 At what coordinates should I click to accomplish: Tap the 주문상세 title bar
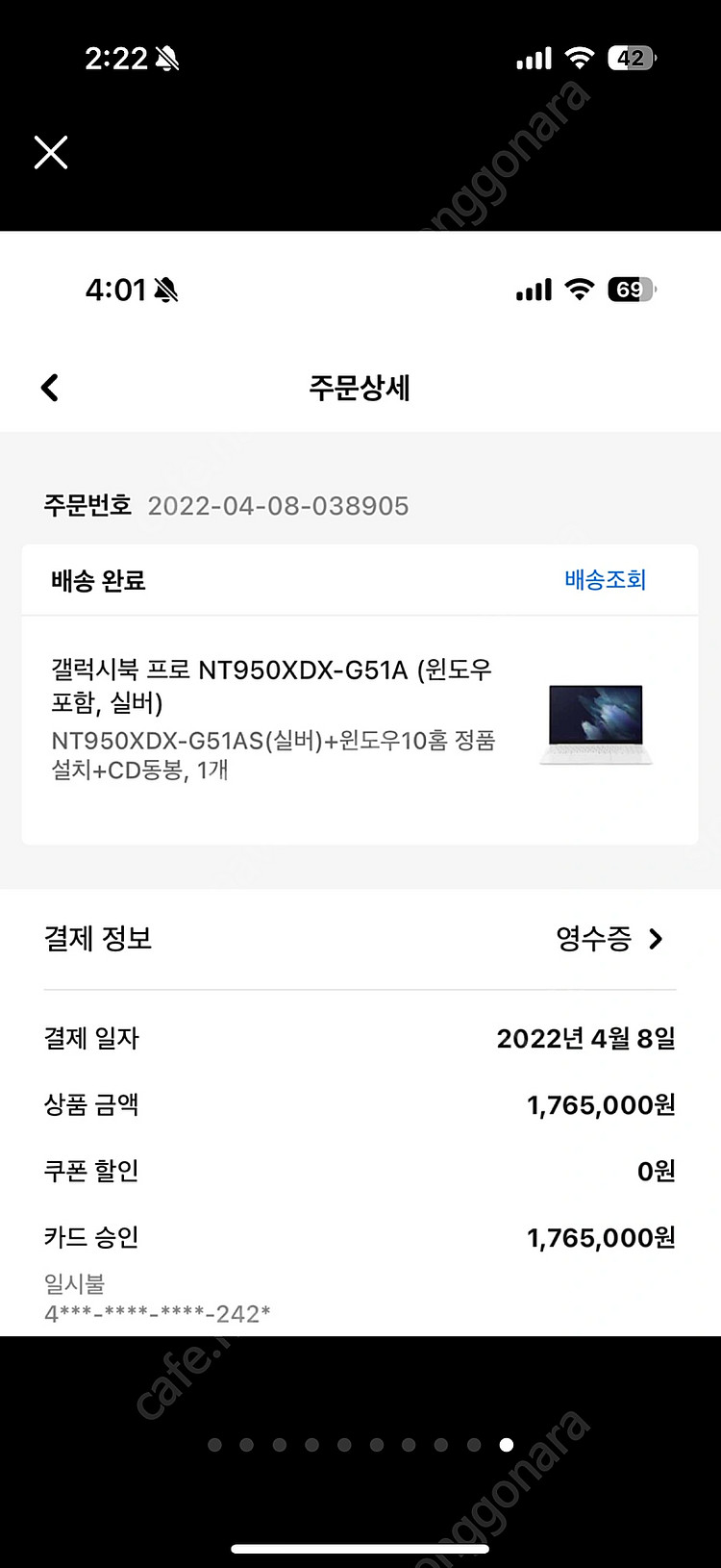pyautogui.click(x=360, y=389)
